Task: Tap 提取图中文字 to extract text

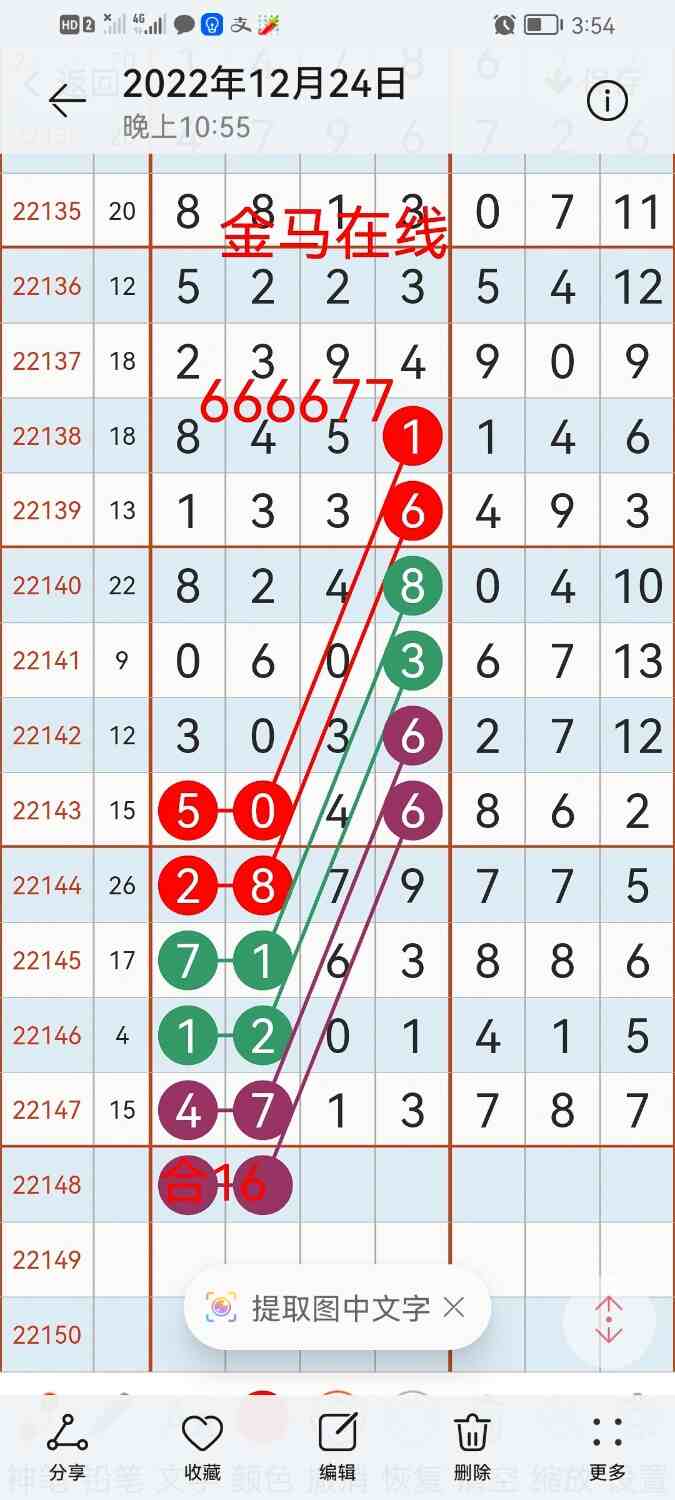Action: (320, 1307)
